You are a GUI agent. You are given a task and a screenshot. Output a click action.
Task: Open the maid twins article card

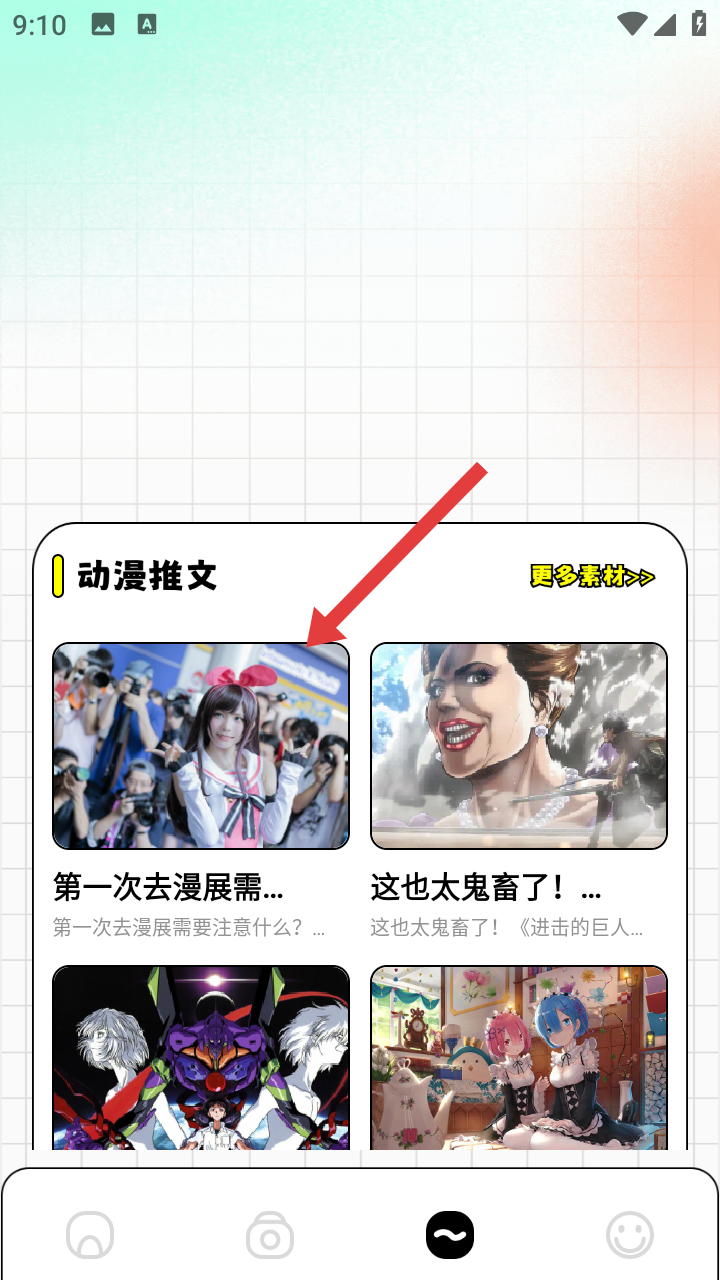coord(519,1057)
